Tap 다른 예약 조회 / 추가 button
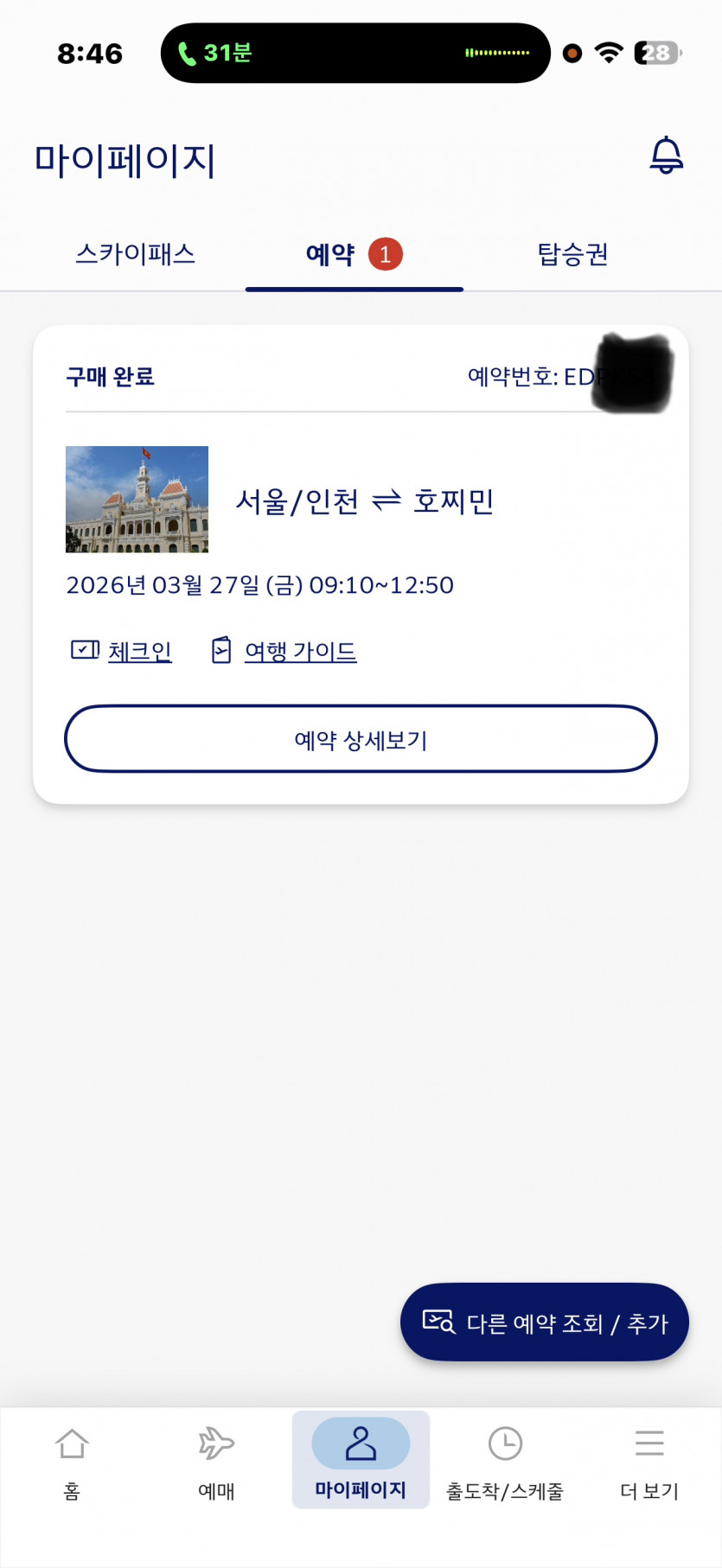Image resolution: width=722 pixels, height=1568 pixels. tap(545, 1323)
